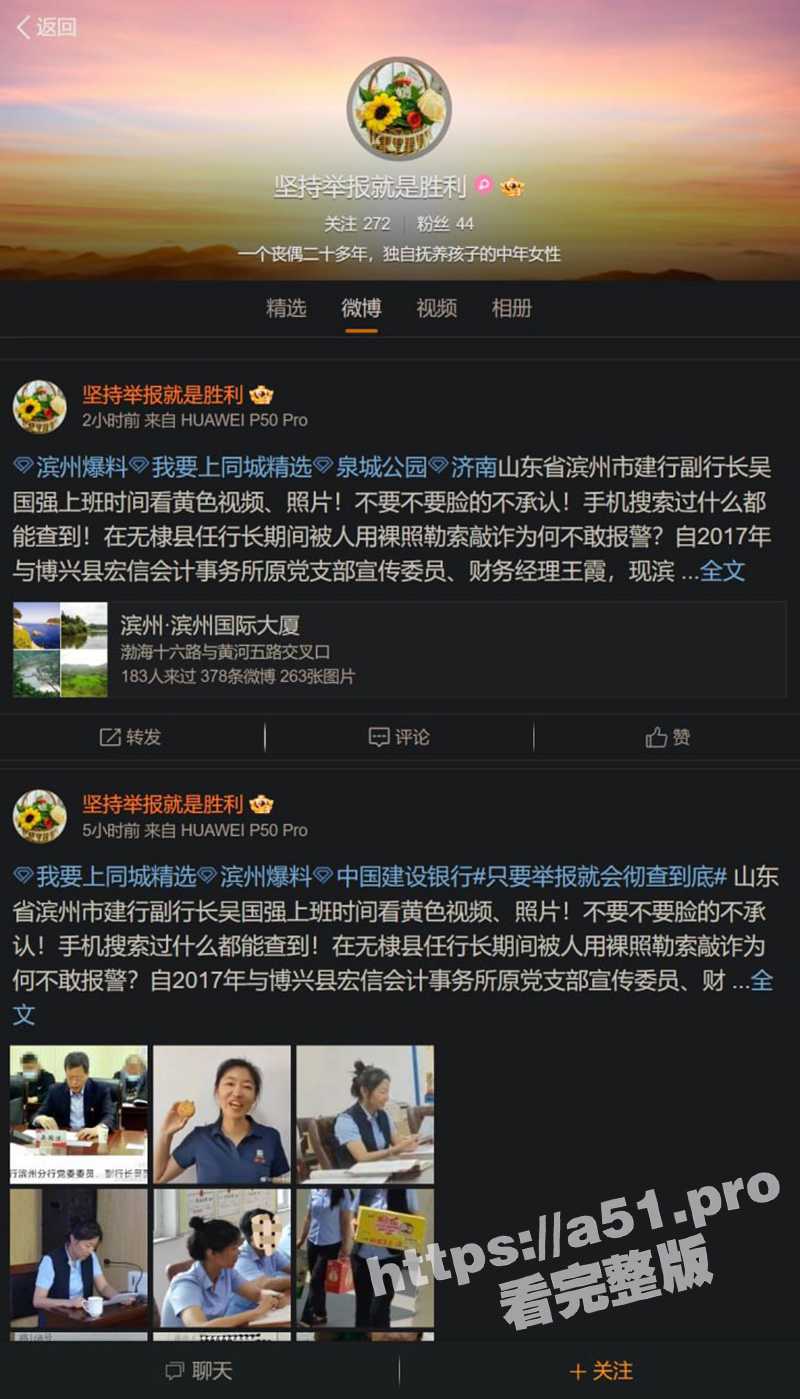
Task: Open the profile avatar photo
Action: 399,108
